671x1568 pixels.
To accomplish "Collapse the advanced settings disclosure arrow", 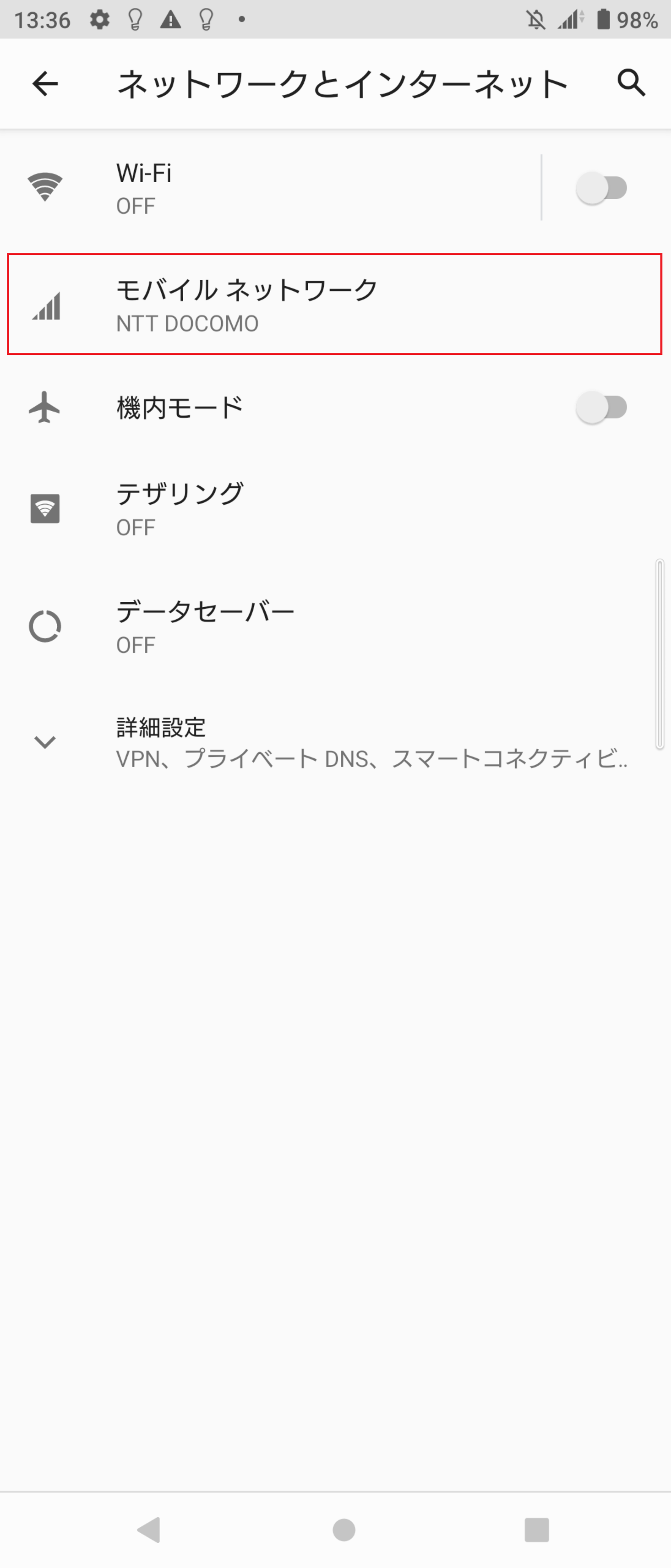I will pos(45,743).
